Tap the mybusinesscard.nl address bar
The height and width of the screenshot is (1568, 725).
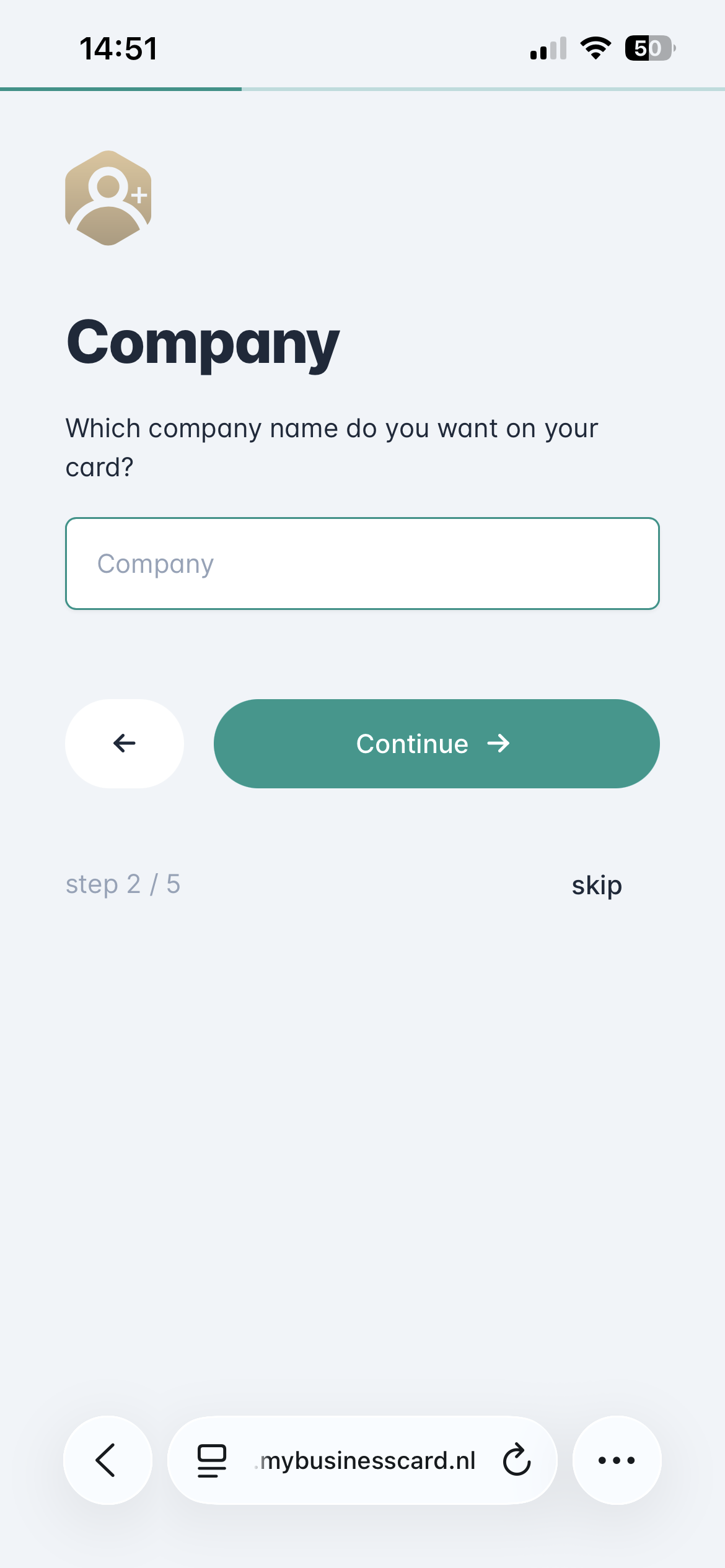[x=367, y=1460]
